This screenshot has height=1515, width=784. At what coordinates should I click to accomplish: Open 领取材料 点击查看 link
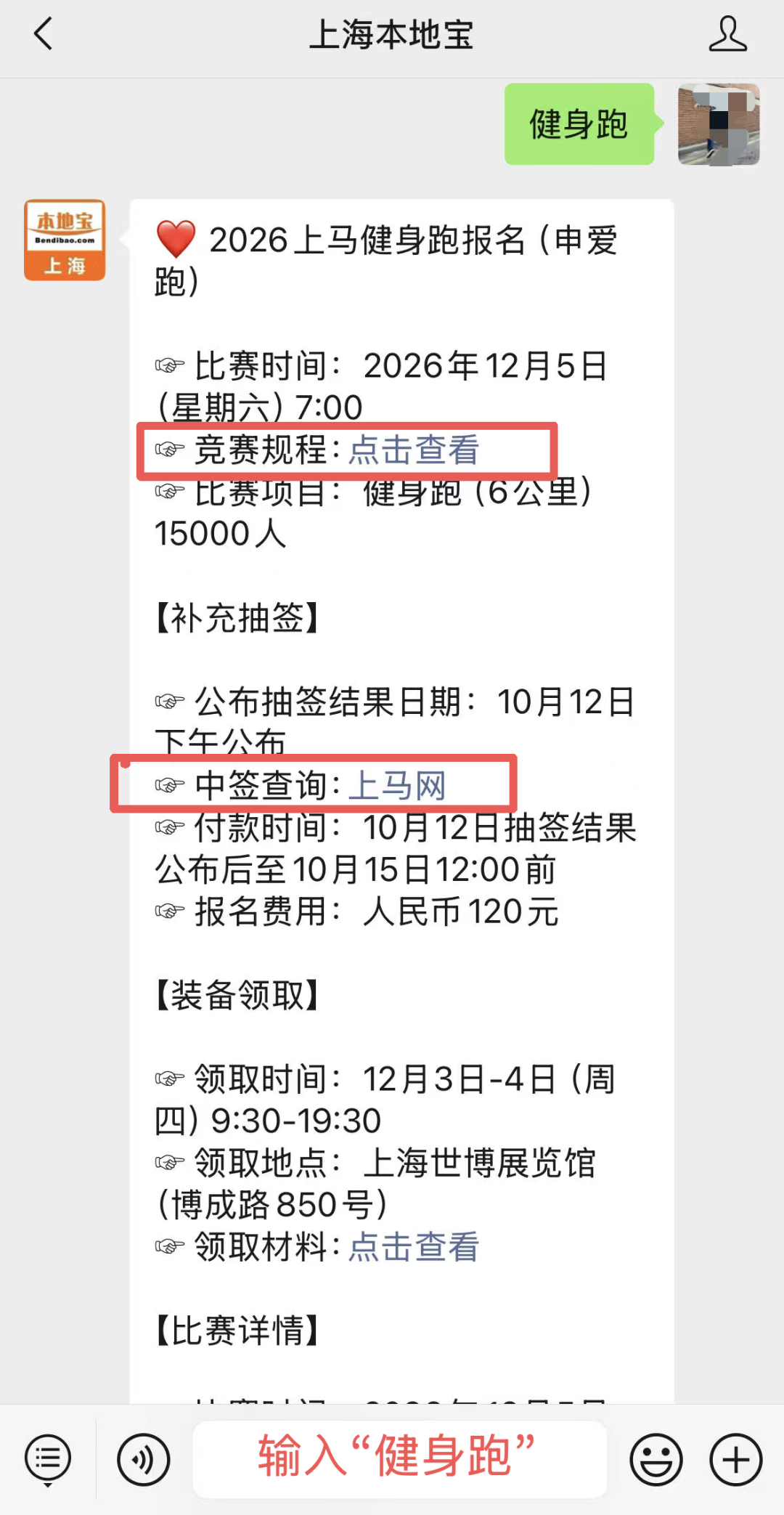pos(414,1247)
